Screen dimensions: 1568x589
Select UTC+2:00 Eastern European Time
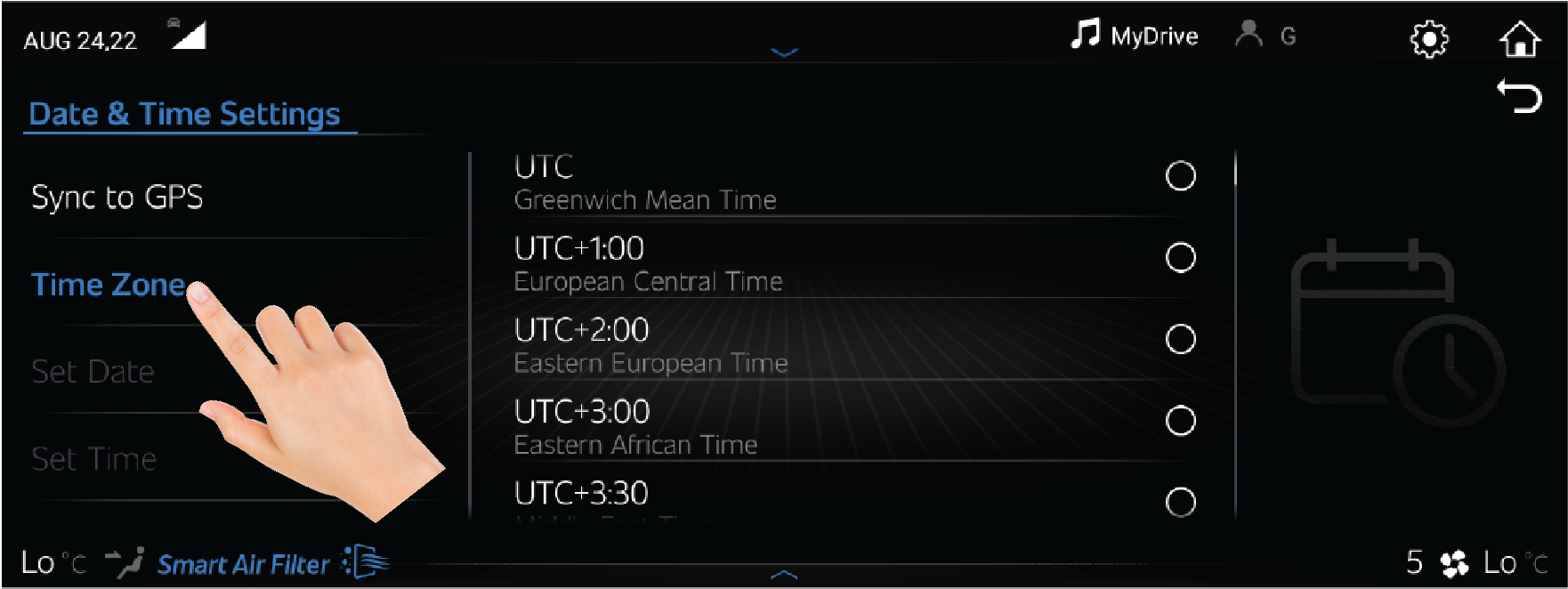(1180, 339)
